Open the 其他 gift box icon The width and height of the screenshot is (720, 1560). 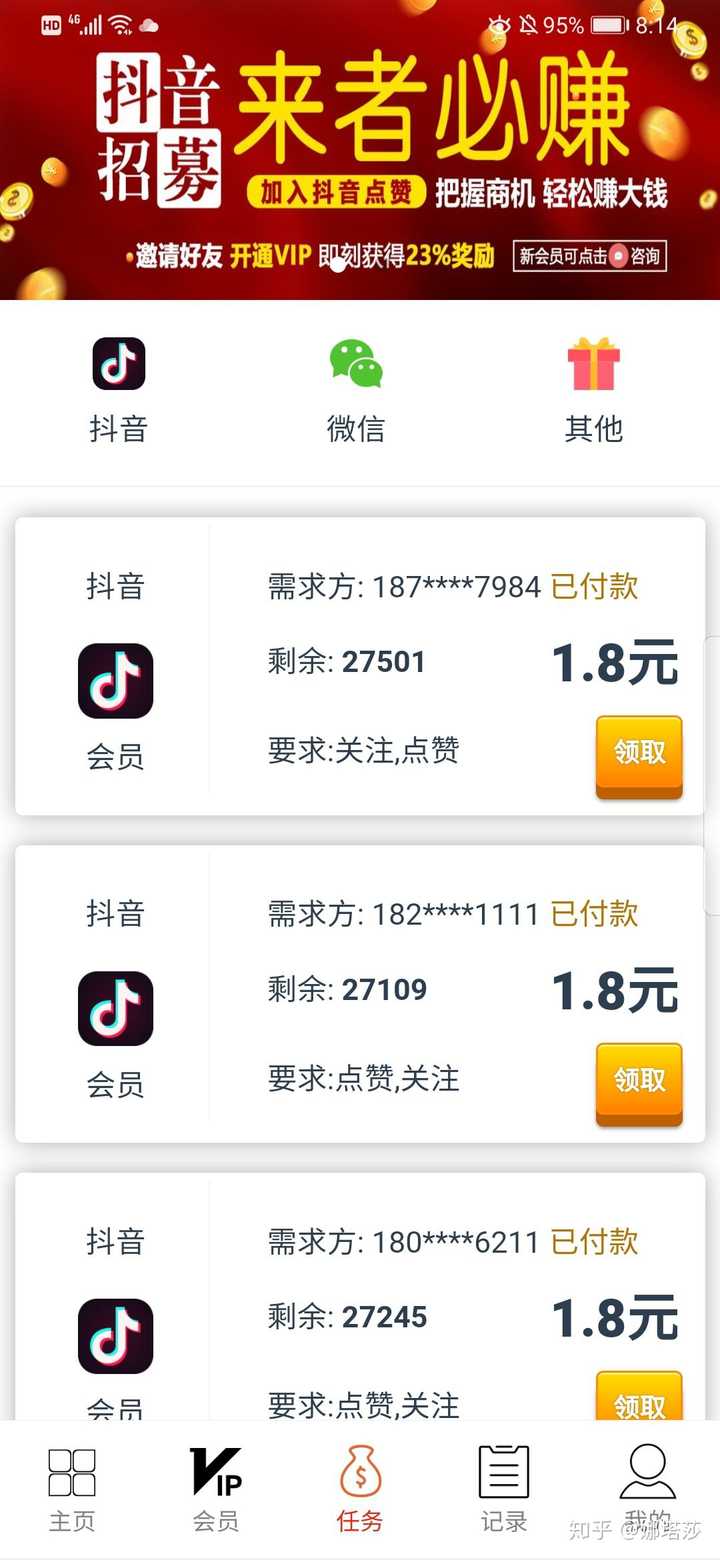click(x=594, y=362)
